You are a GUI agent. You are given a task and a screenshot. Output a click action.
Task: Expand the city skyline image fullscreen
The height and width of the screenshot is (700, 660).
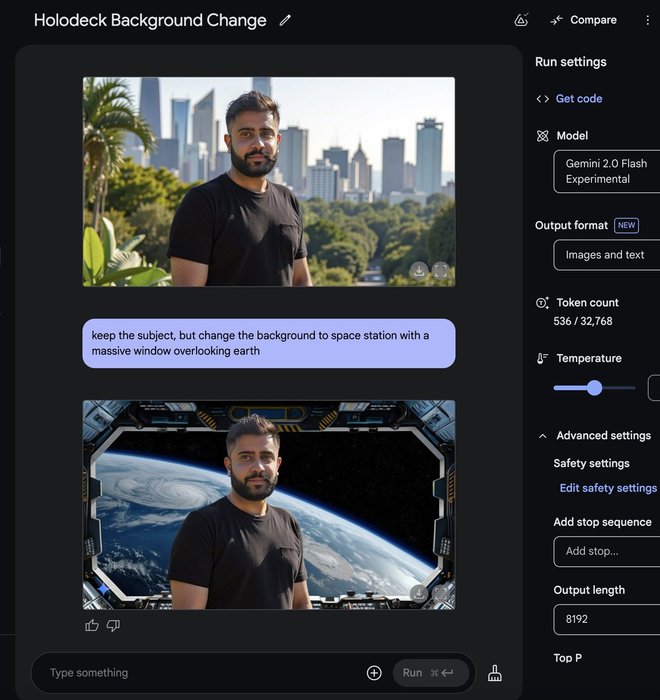(441, 270)
